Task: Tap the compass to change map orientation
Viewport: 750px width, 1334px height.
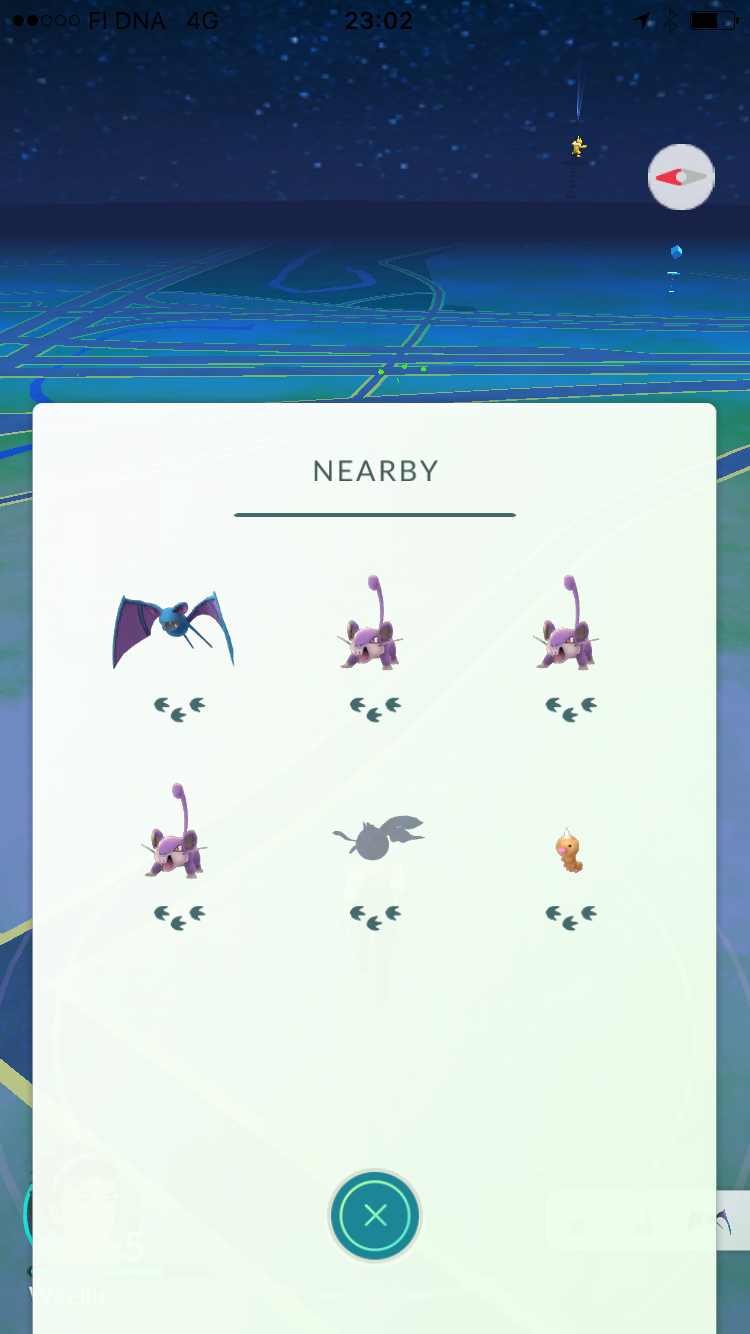Action: coord(681,177)
